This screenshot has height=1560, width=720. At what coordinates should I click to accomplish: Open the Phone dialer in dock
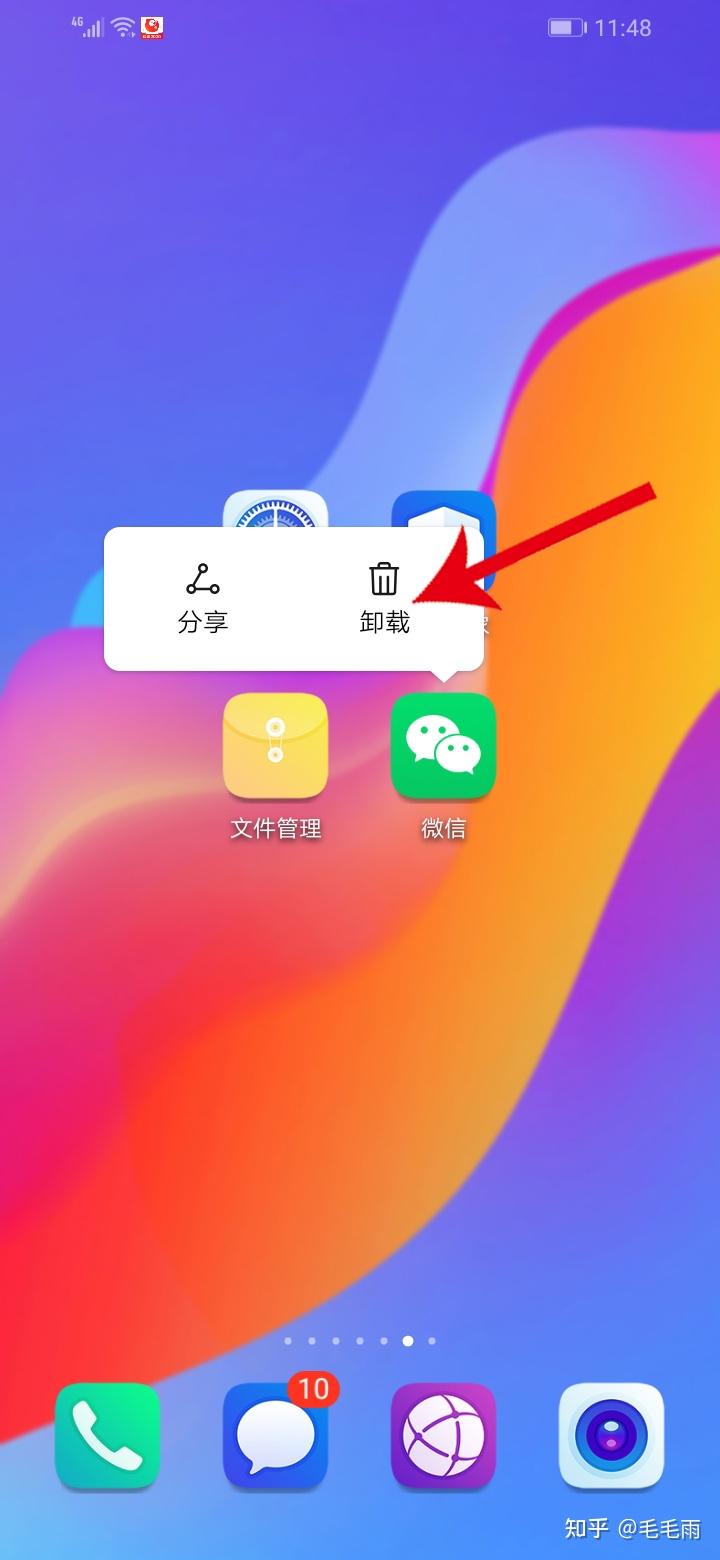click(x=107, y=1436)
